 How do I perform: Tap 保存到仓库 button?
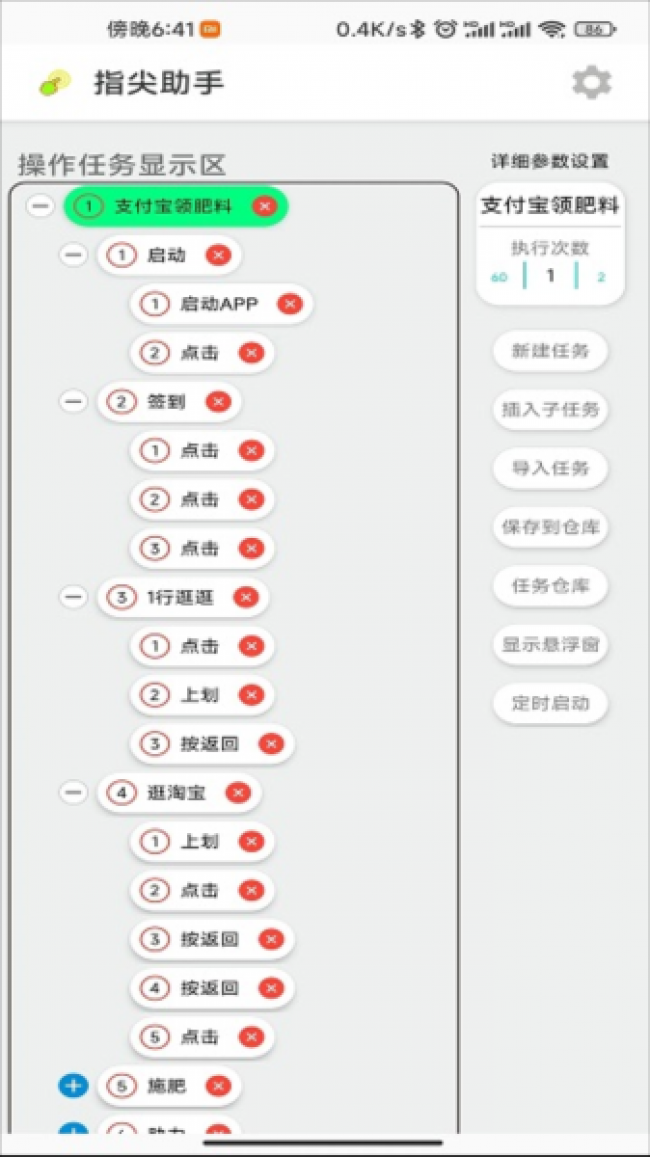(x=550, y=528)
